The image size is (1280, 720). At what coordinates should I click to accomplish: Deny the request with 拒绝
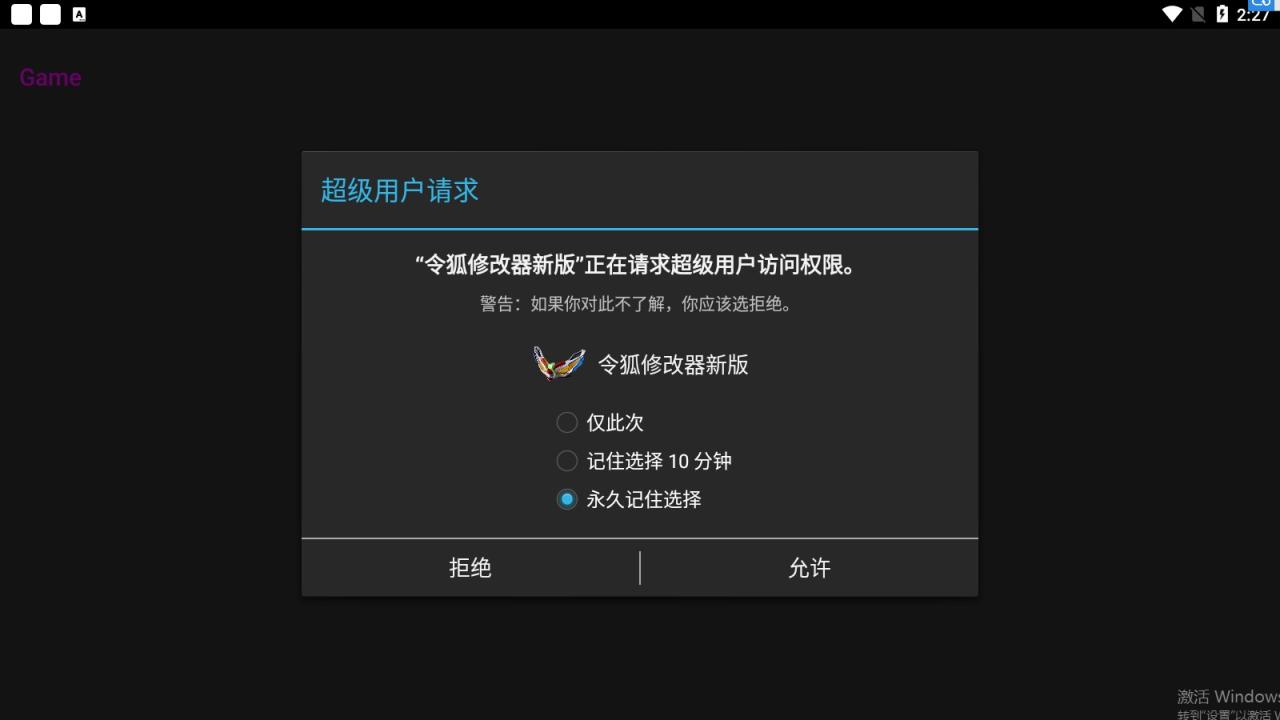click(470, 568)
